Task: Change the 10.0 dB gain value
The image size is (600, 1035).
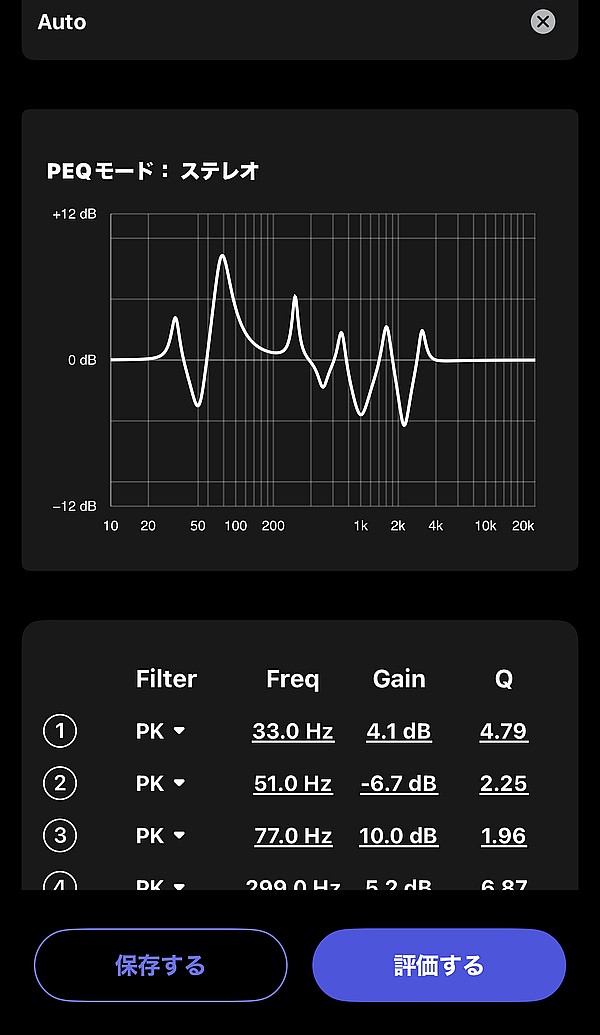Action: point(399,835)
